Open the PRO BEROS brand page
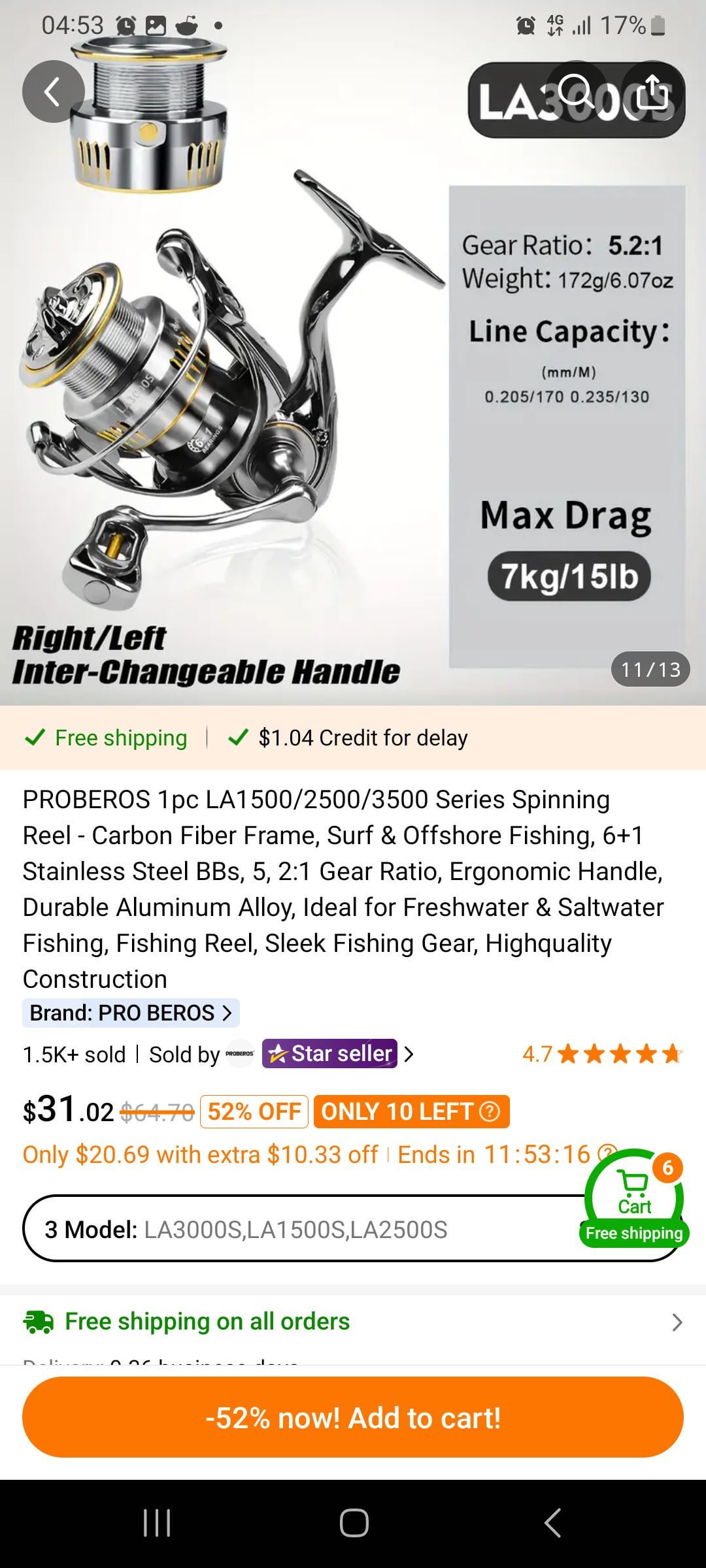 point(131,1013)
